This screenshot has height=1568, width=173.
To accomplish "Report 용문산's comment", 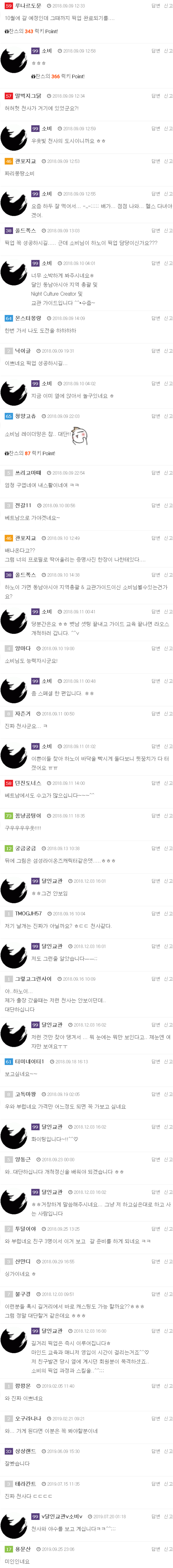I will [x=168, y=1548].
